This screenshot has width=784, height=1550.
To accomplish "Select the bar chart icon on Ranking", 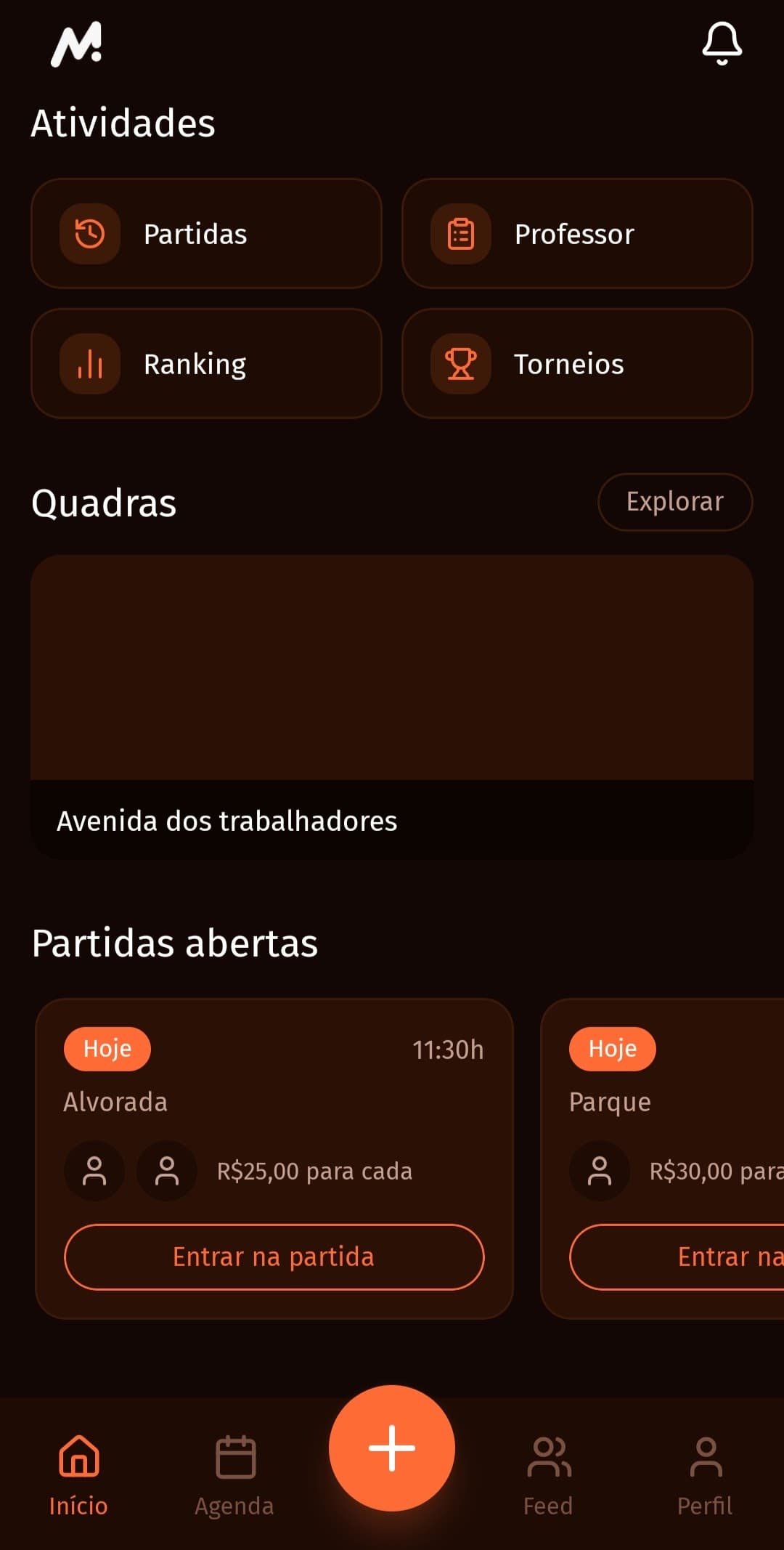I will click(89, 364).
